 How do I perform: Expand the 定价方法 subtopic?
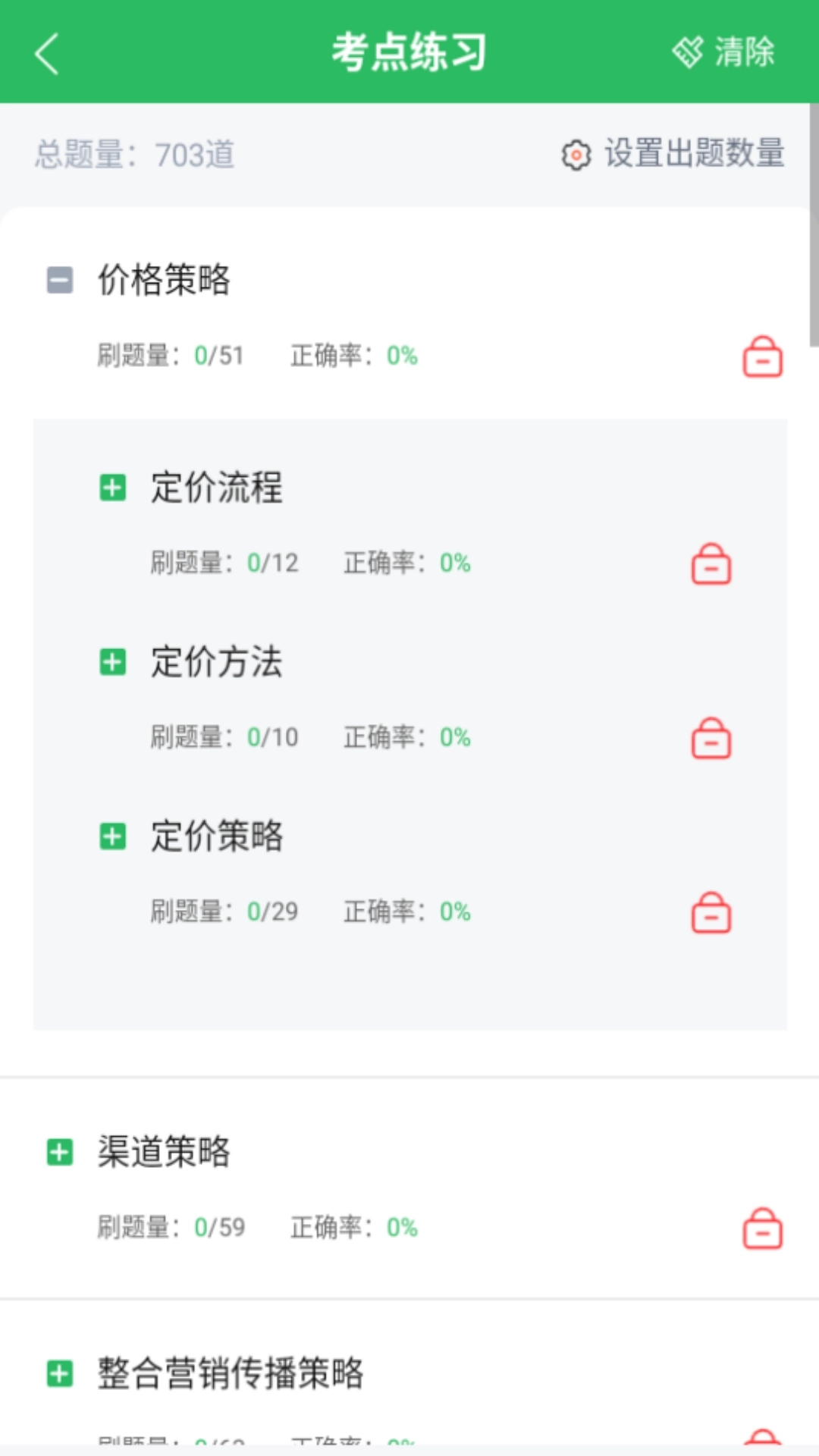coord(114,662)
